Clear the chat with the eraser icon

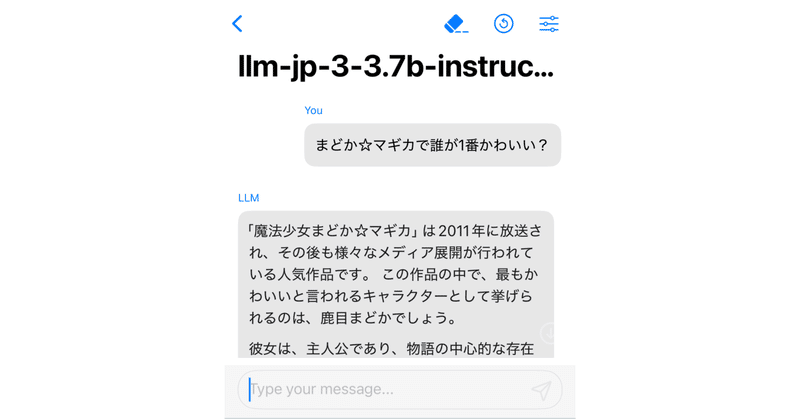coord(456,23)
